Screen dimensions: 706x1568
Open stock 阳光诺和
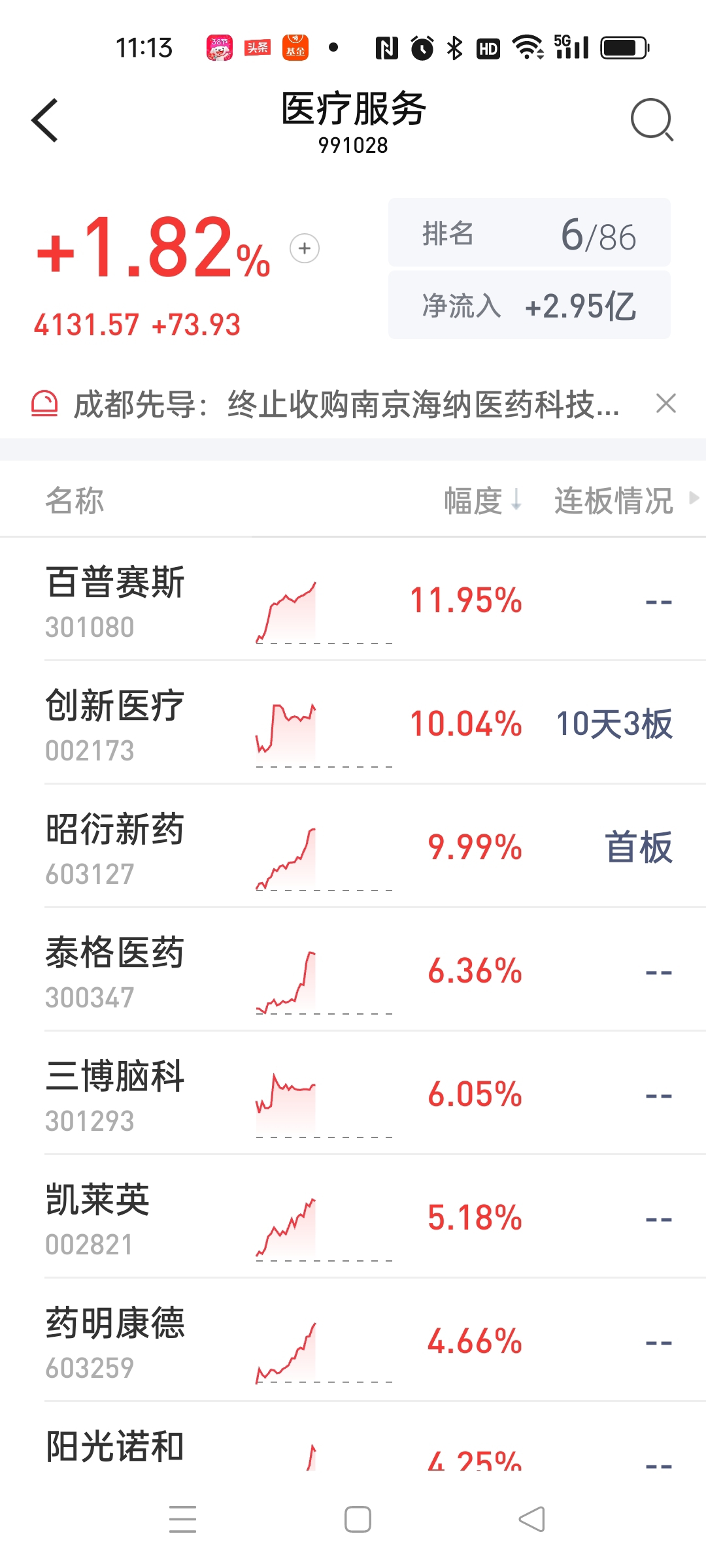(x=353, y=1437)
